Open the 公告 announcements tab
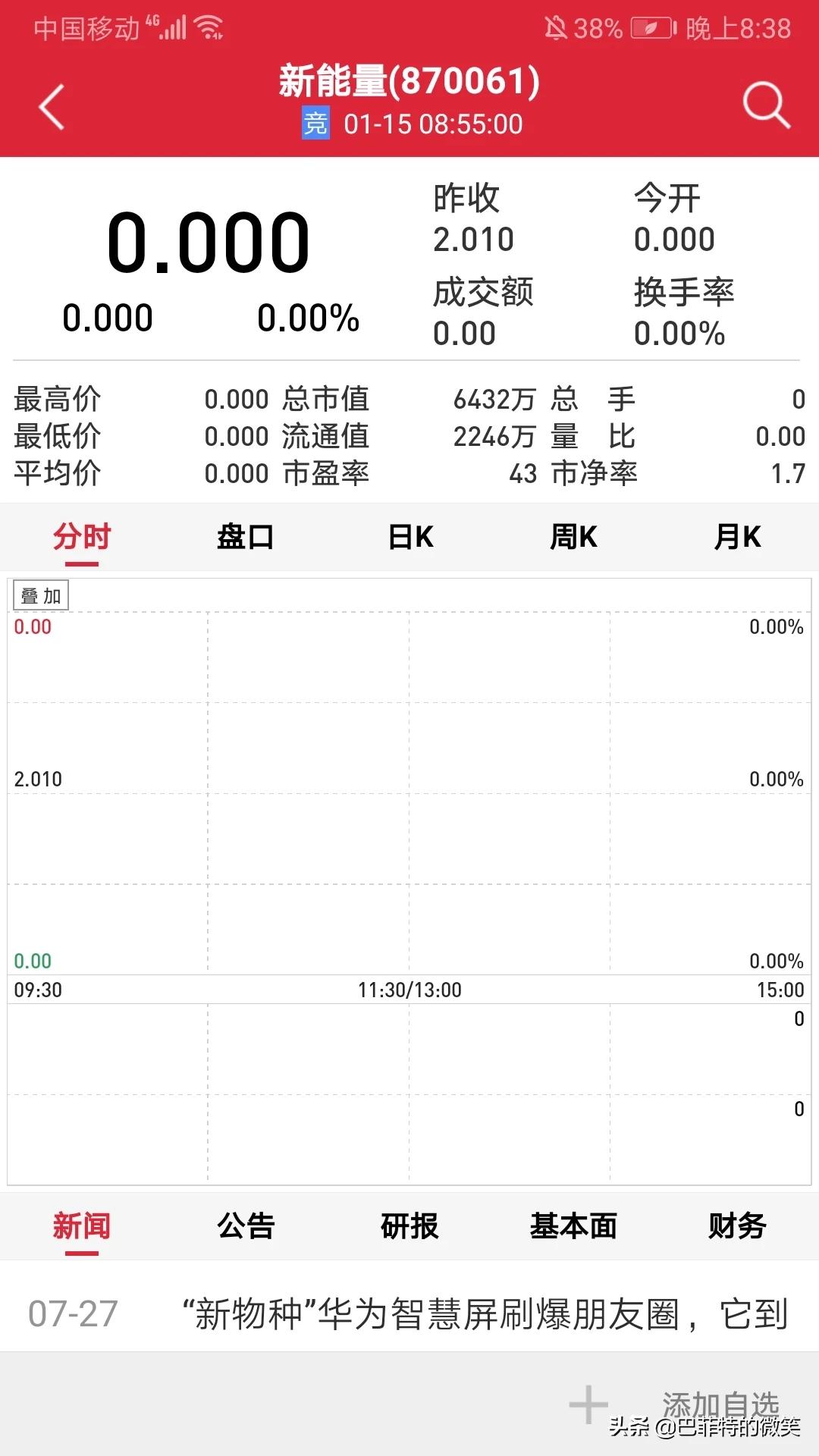Screen dimensions: 819x1456 point(246,1225)
